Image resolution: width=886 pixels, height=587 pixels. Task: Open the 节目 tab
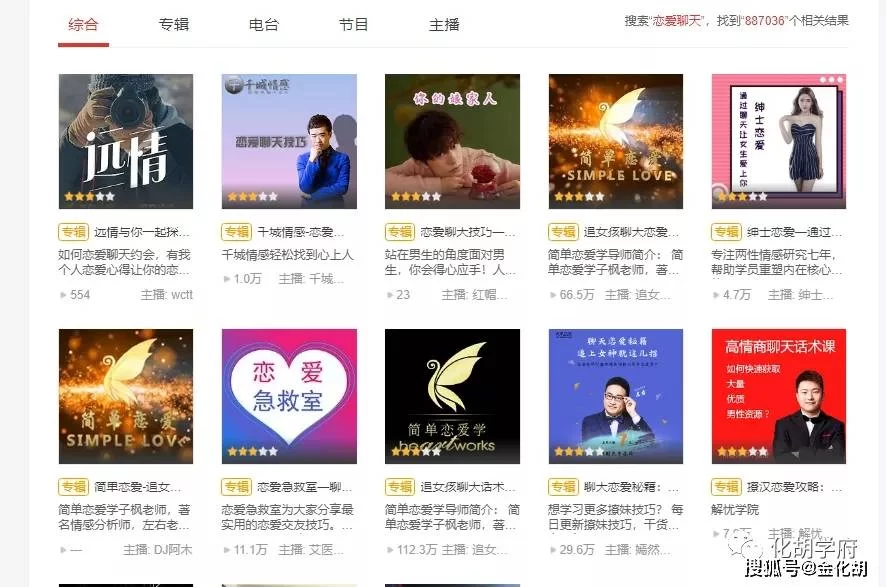coord(354,24)
